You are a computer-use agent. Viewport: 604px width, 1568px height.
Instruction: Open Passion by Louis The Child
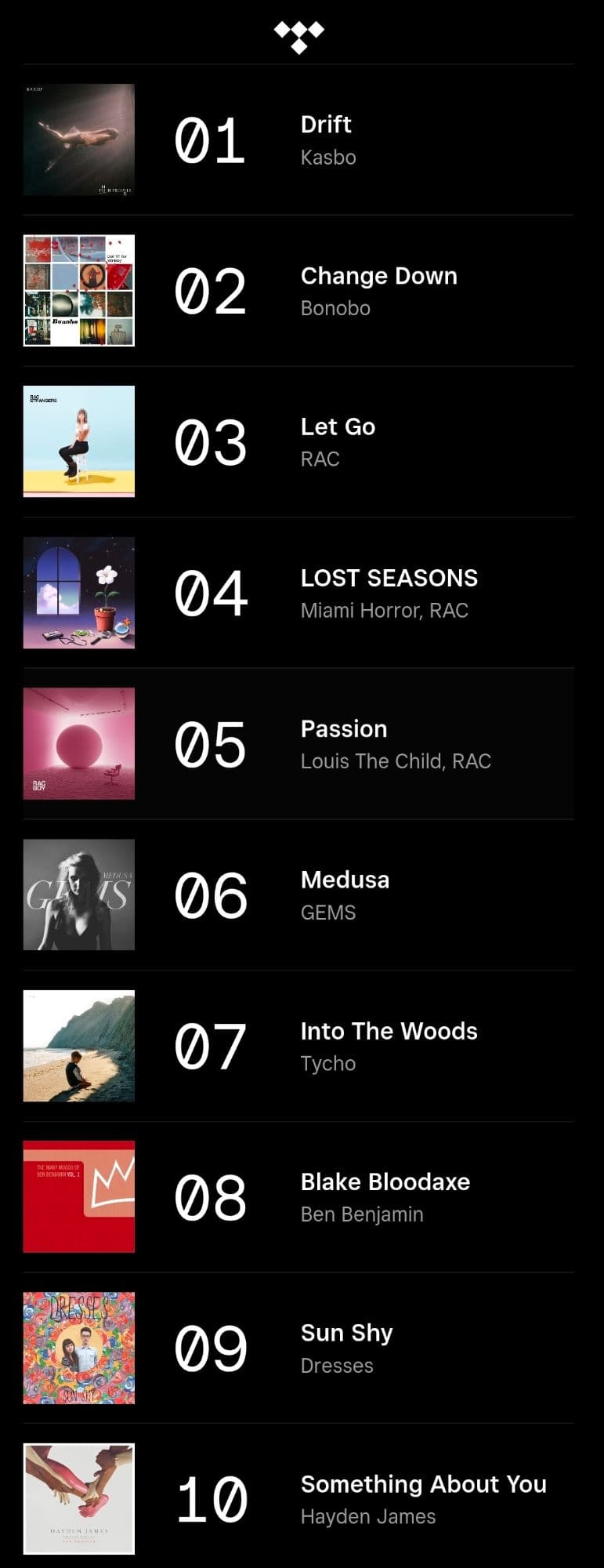point(343,729)
